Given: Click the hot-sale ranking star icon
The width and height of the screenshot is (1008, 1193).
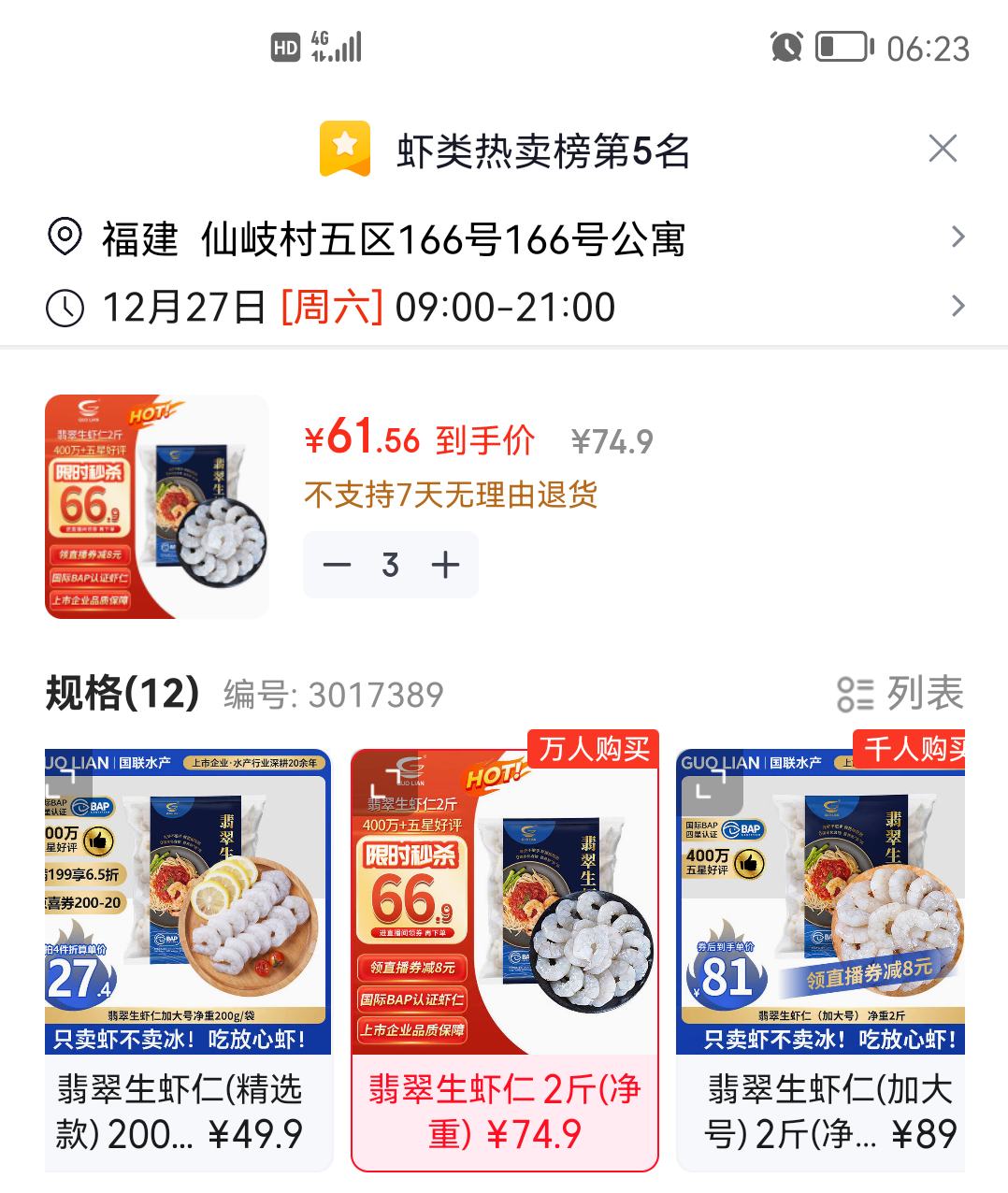Looking at the screenshot, I should [x=345, y=147].
